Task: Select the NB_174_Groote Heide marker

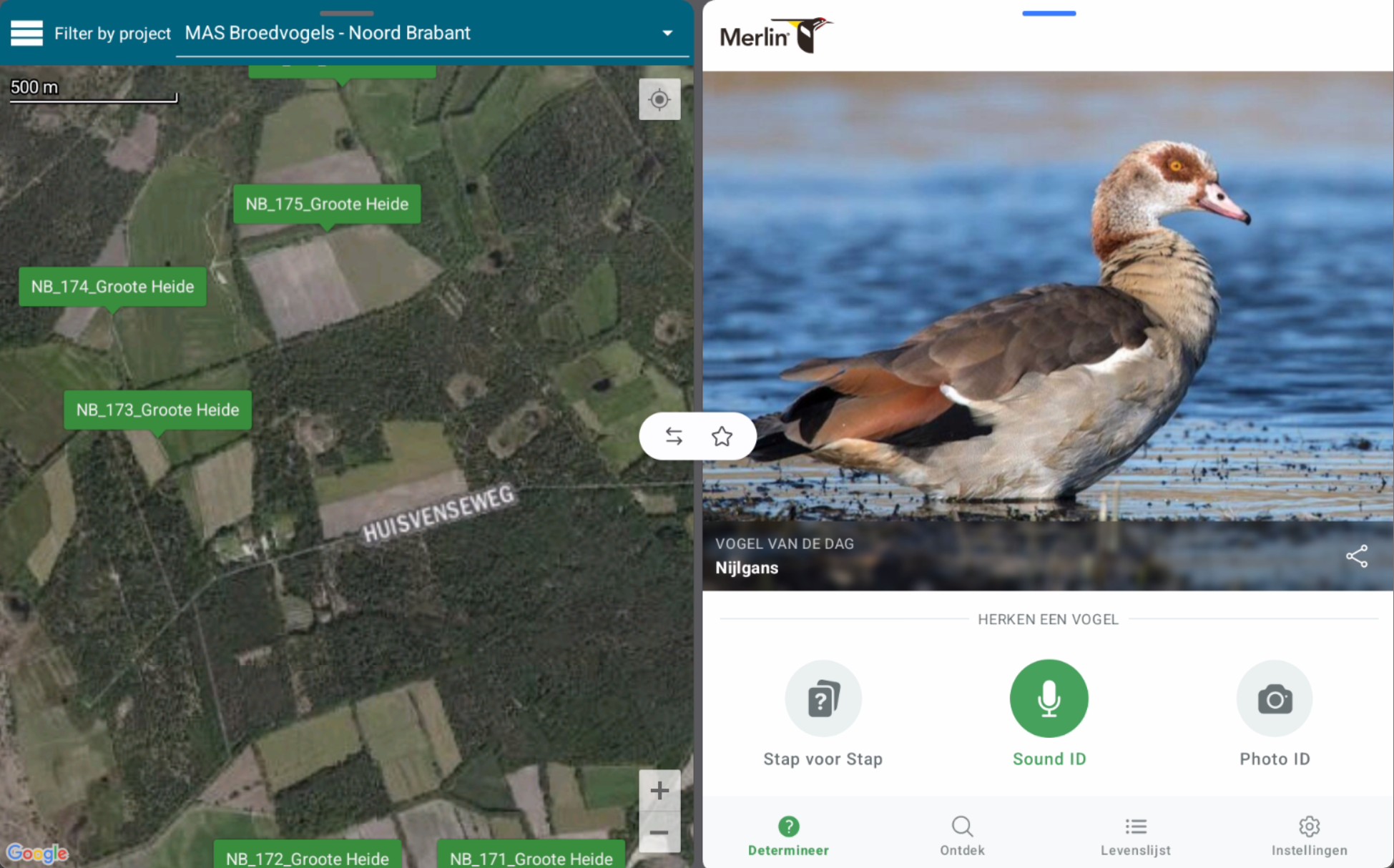Action: (x=112, y=287)
